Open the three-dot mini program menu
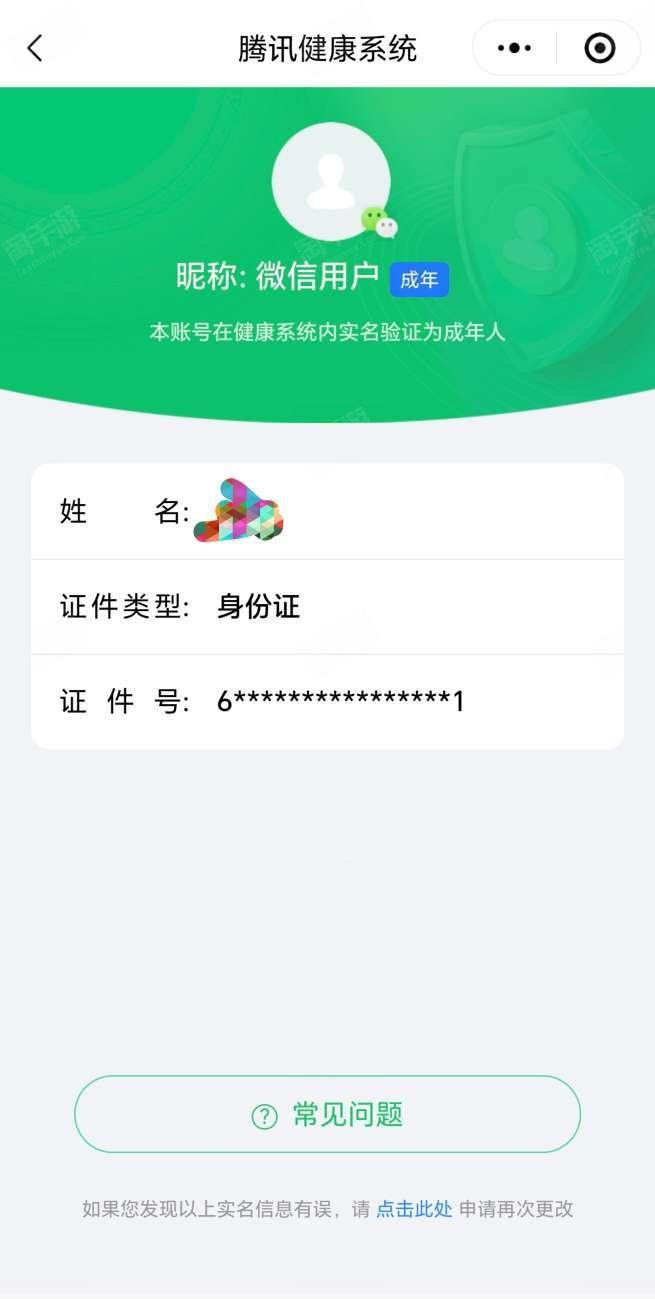 (x=514, y=48)
